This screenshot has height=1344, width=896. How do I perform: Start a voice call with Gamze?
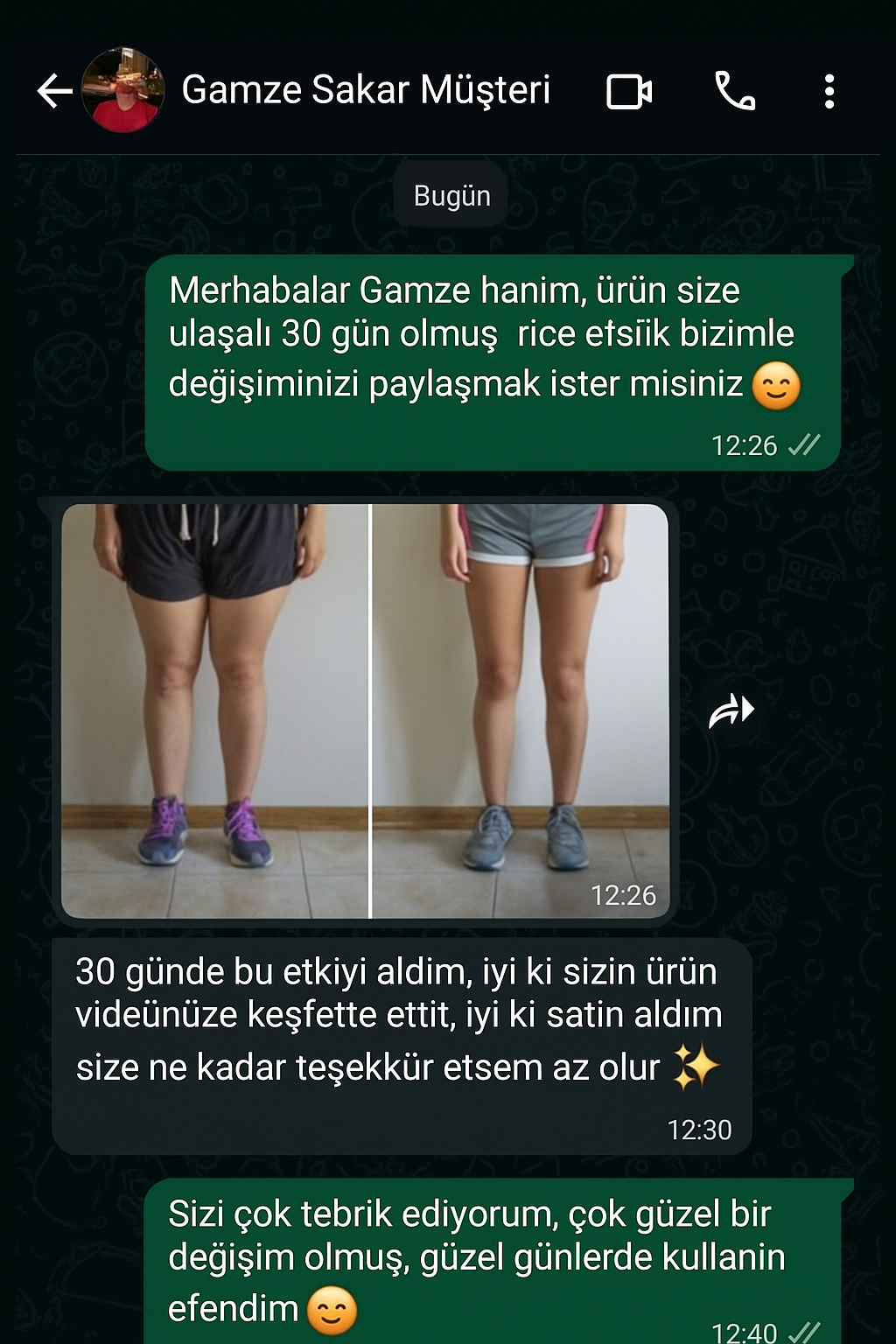[x=735, y=91]
